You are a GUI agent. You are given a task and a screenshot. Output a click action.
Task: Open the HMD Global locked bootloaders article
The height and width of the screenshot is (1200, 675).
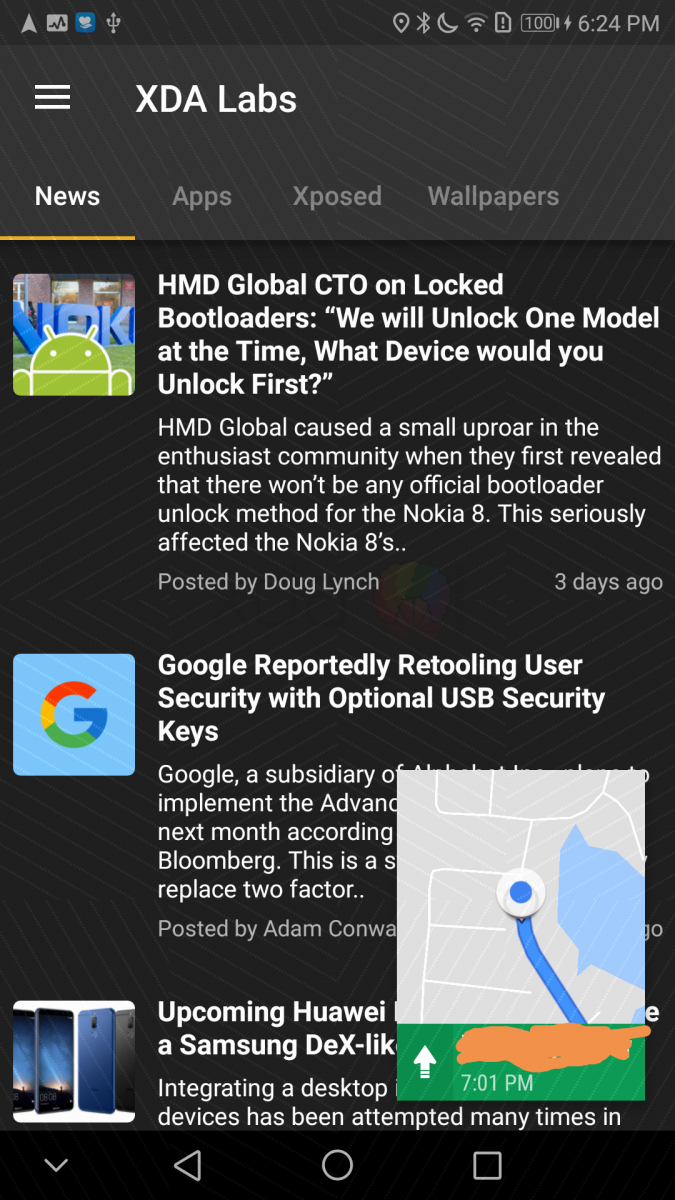(x=408, y=334)
